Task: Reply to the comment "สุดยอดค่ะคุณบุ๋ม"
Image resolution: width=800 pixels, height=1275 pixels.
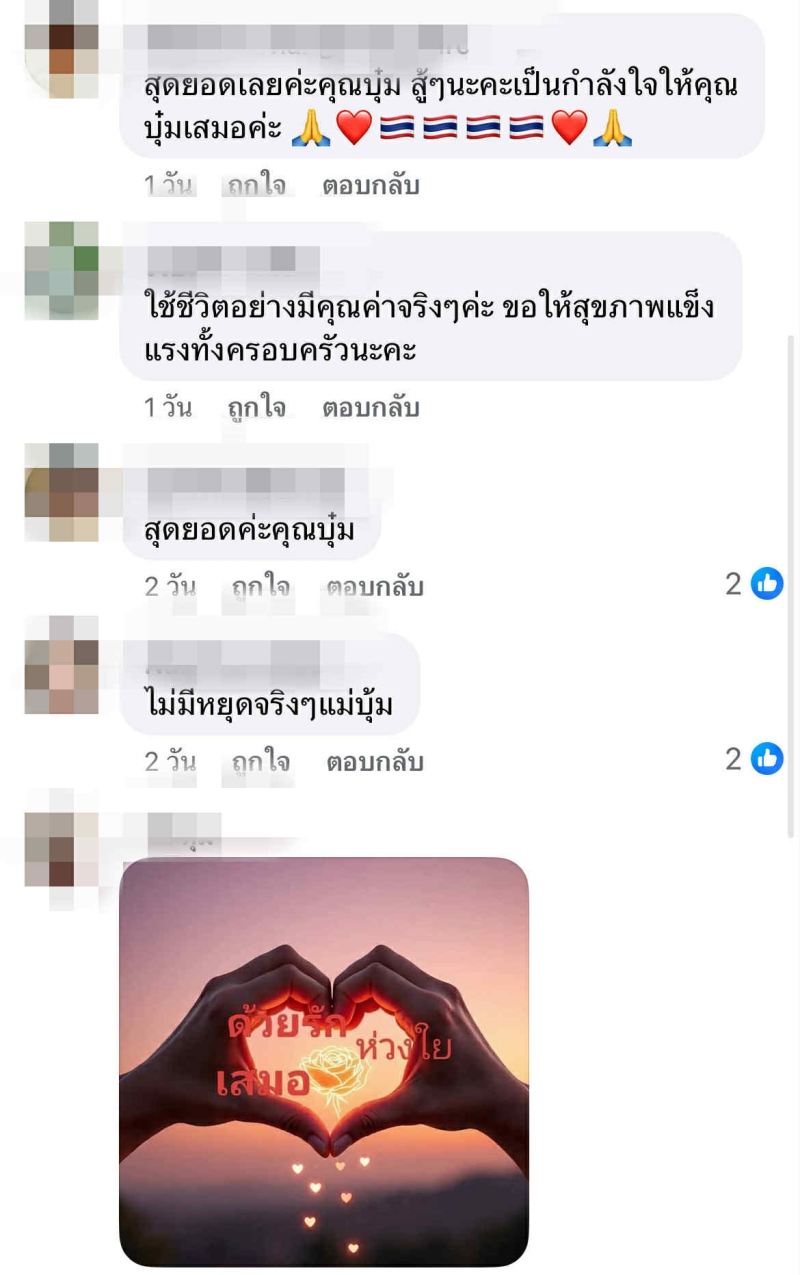Action: [x=375, y=586]
